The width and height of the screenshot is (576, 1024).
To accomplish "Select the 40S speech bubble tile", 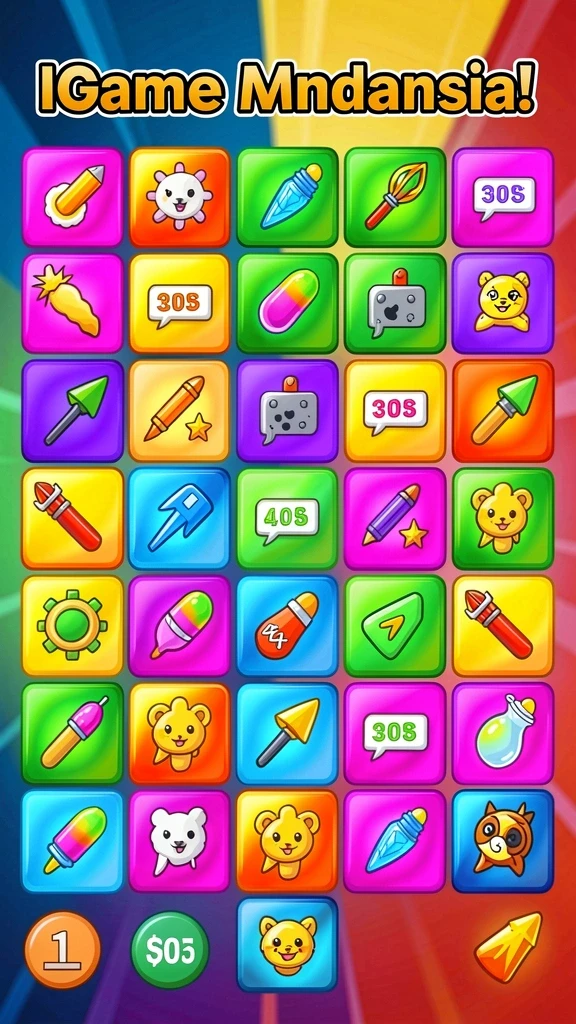I will point(287,519).
